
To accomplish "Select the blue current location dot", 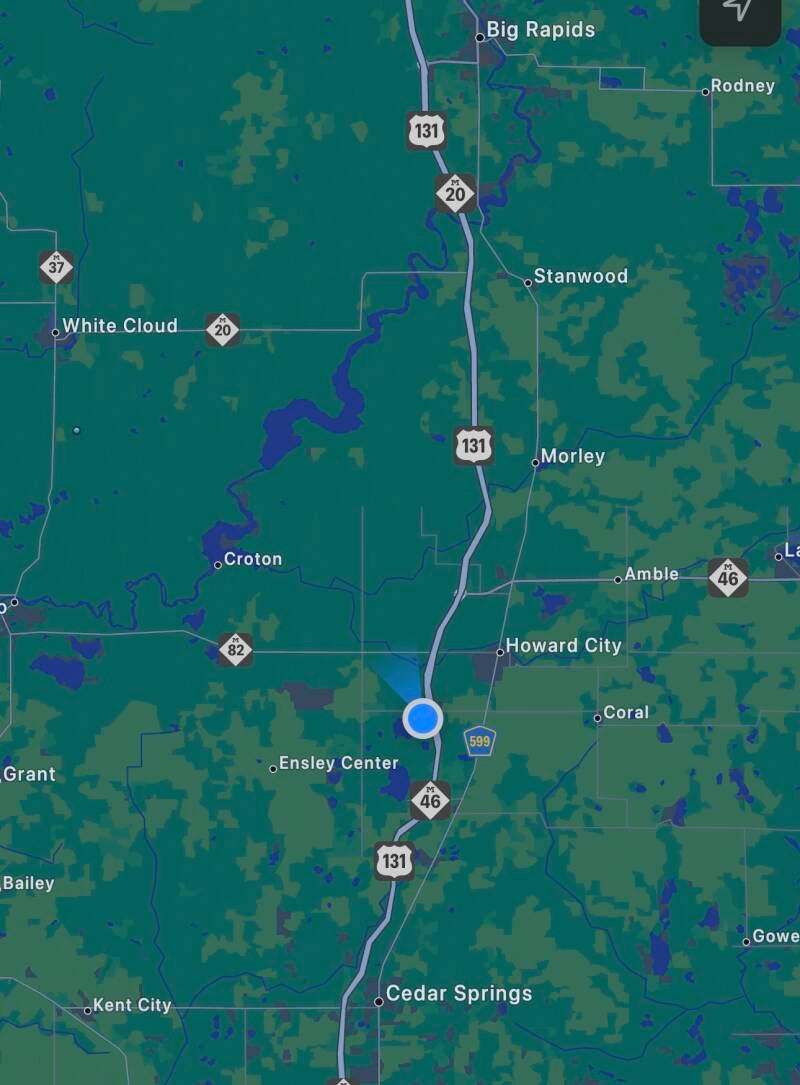I will pyautogui.click(x=423, y=718).
